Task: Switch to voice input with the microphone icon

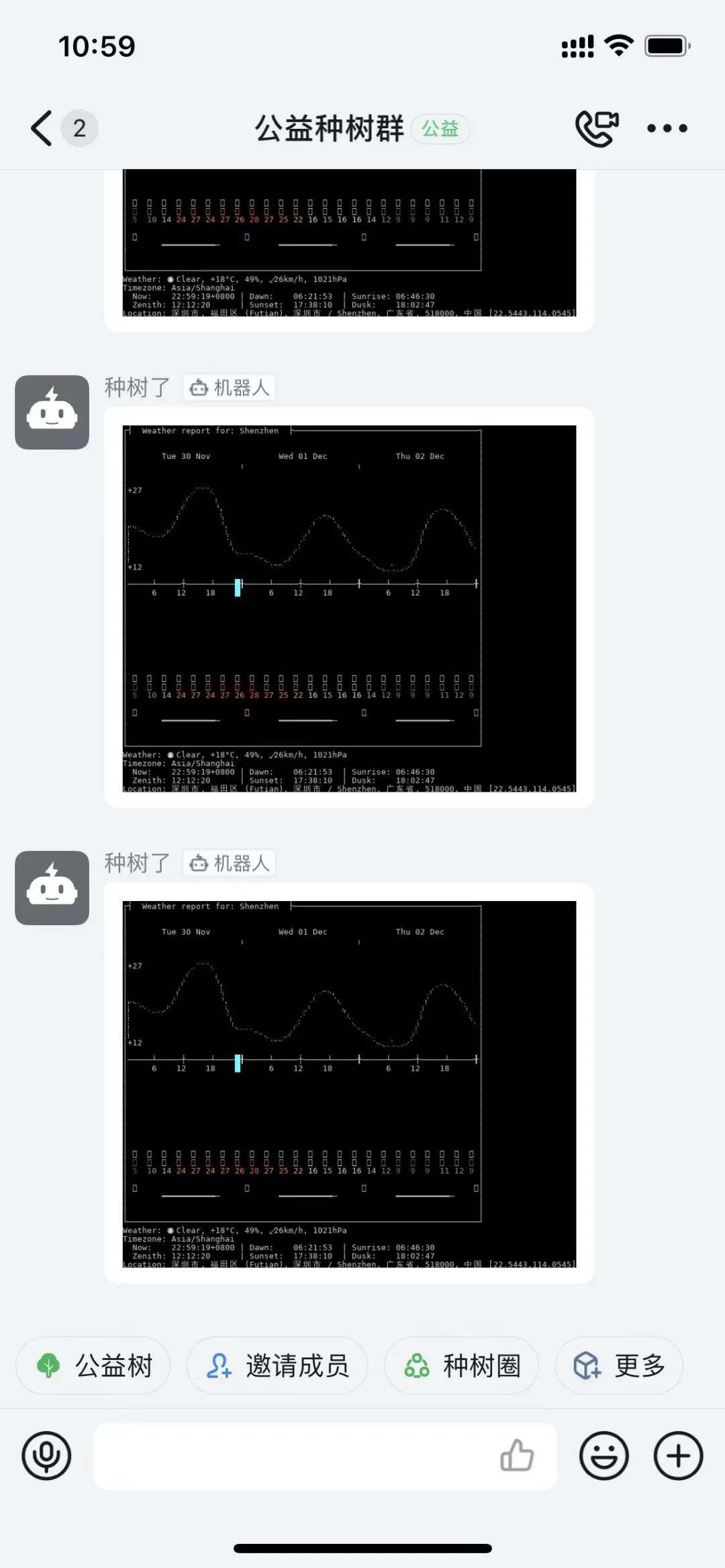Action: 46,1456
